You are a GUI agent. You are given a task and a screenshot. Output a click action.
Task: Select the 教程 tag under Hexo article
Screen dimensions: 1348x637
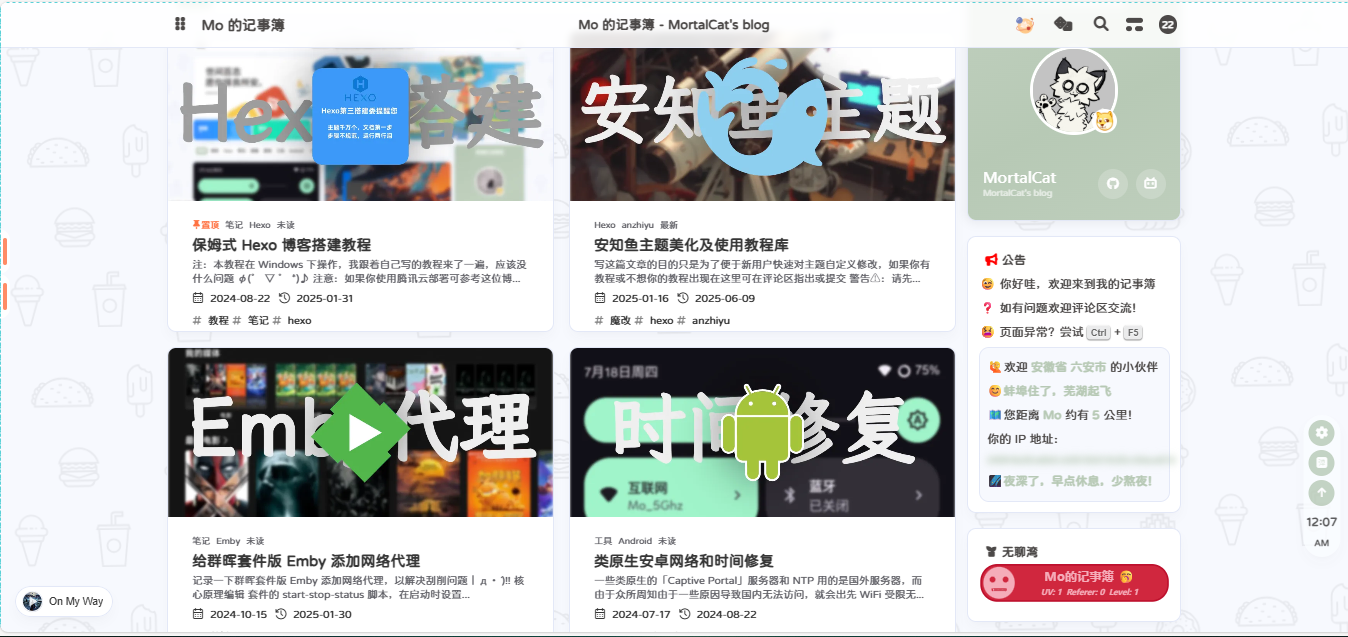(217, 320)
